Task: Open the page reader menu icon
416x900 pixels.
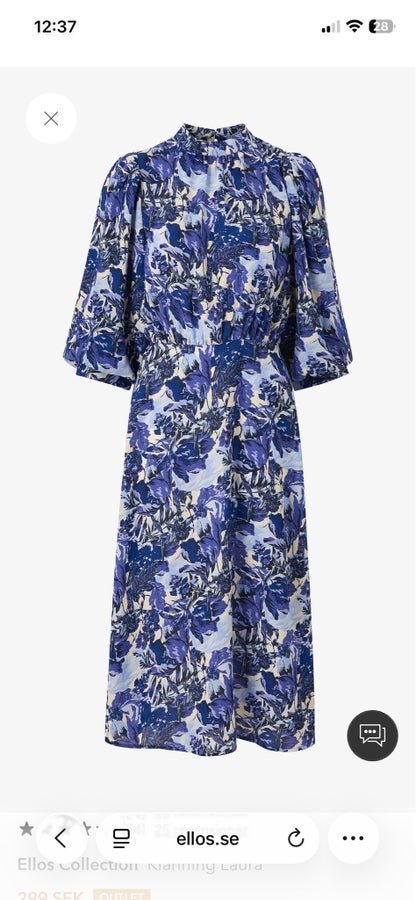Action: [x=121, y=839]
